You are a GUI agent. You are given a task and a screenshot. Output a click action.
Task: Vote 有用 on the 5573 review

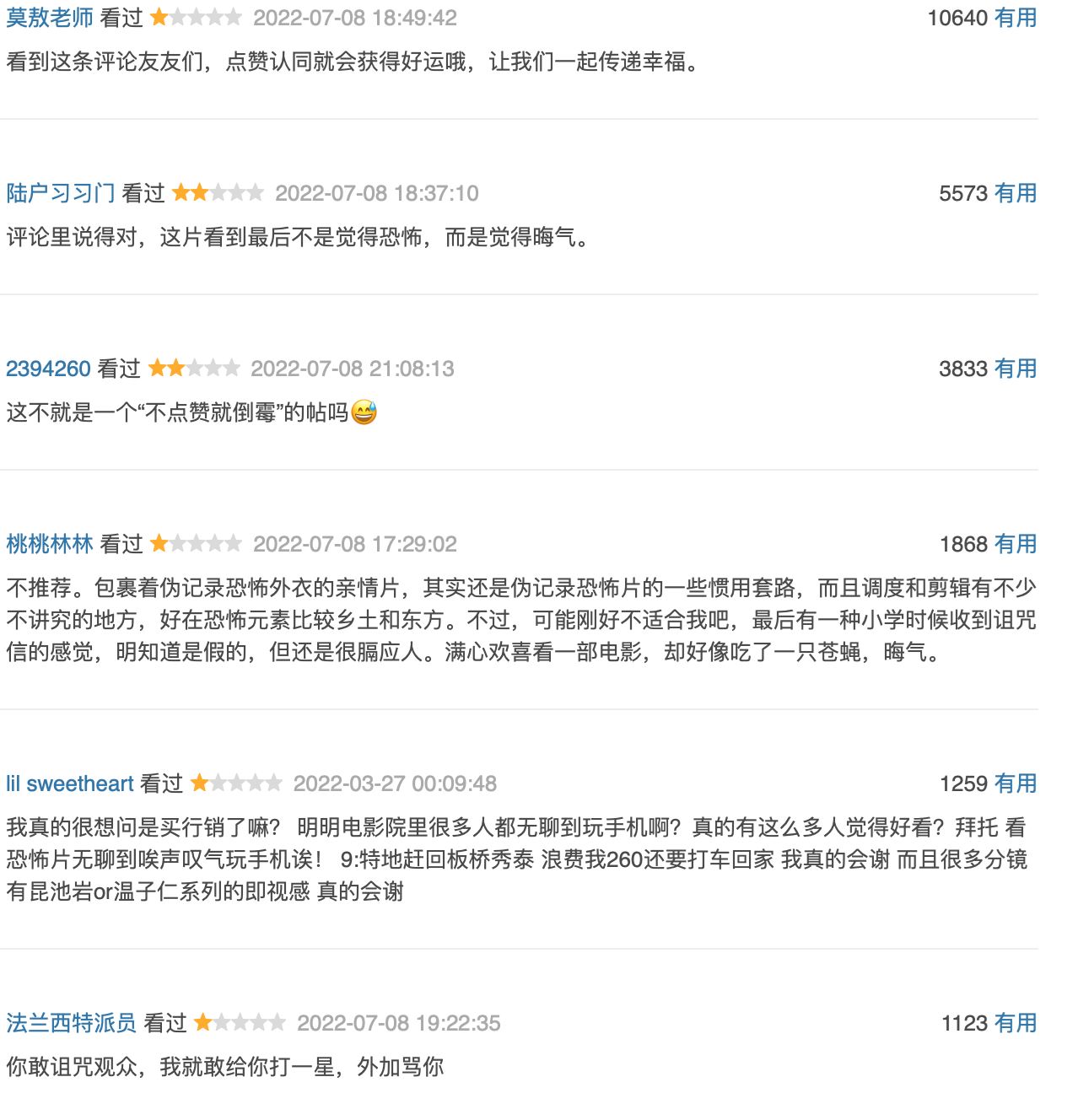point(1016,193)
